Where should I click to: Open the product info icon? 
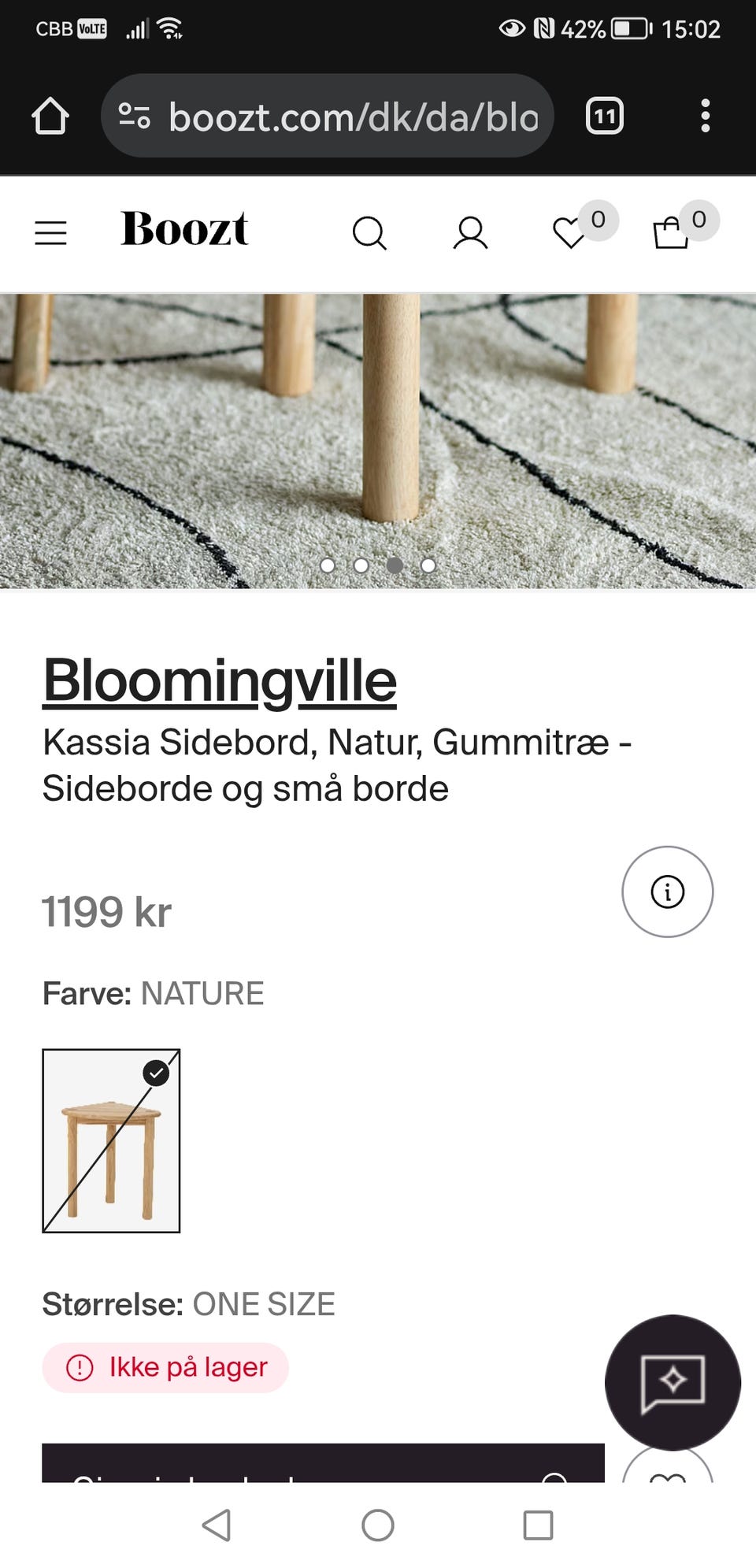[667, 892]
